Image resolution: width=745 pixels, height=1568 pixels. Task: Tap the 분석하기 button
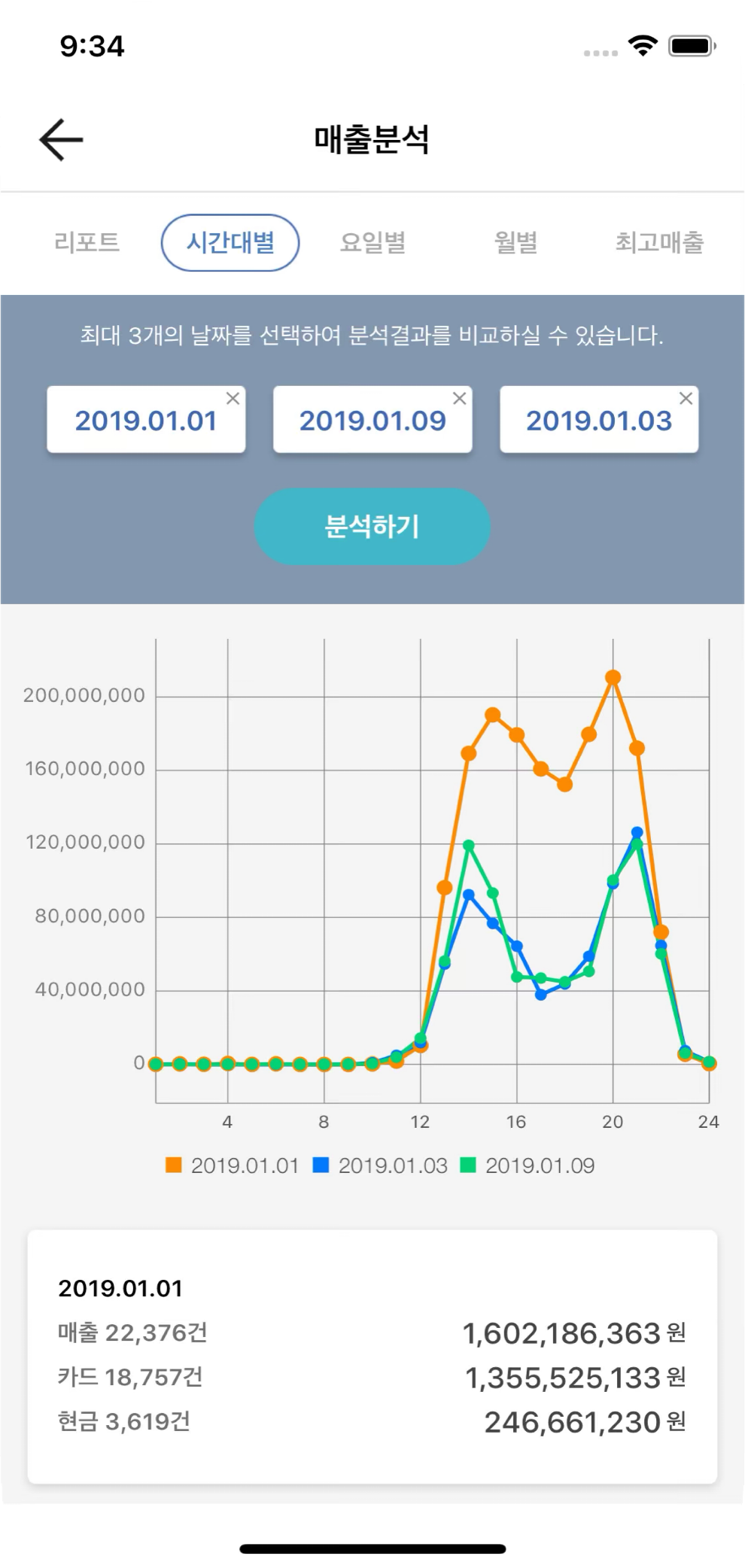point(372,527)
